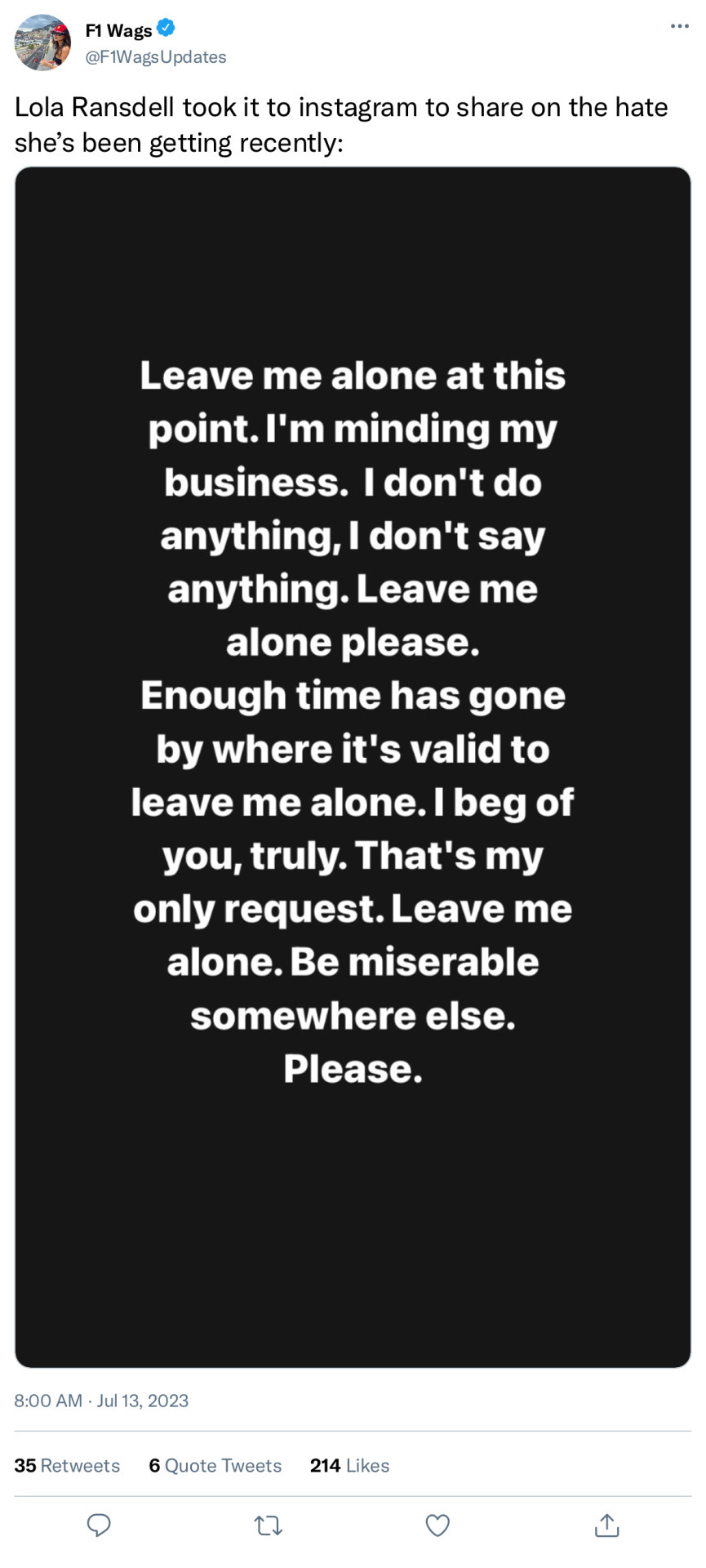Open F1 Wags profile picture
The width and height of the screenshot is (706, 1568).
pos(42,42)
